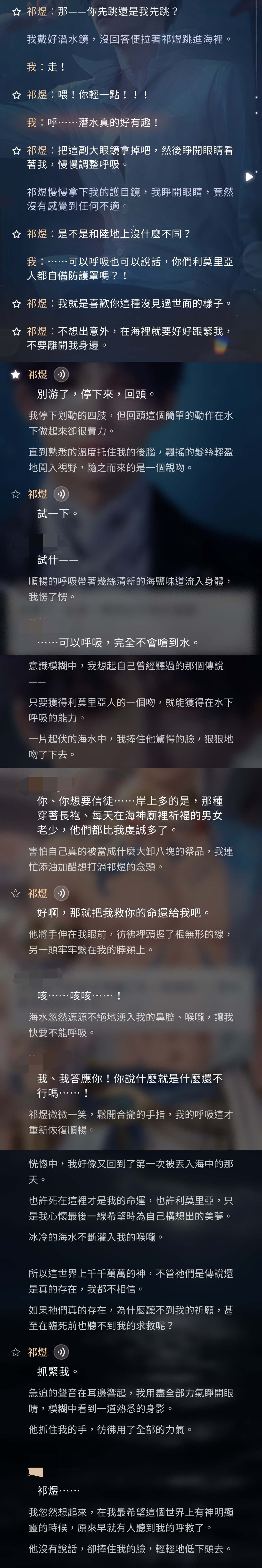Favorite the line 那——你先跳還是我先跳？

click(16, 12)
